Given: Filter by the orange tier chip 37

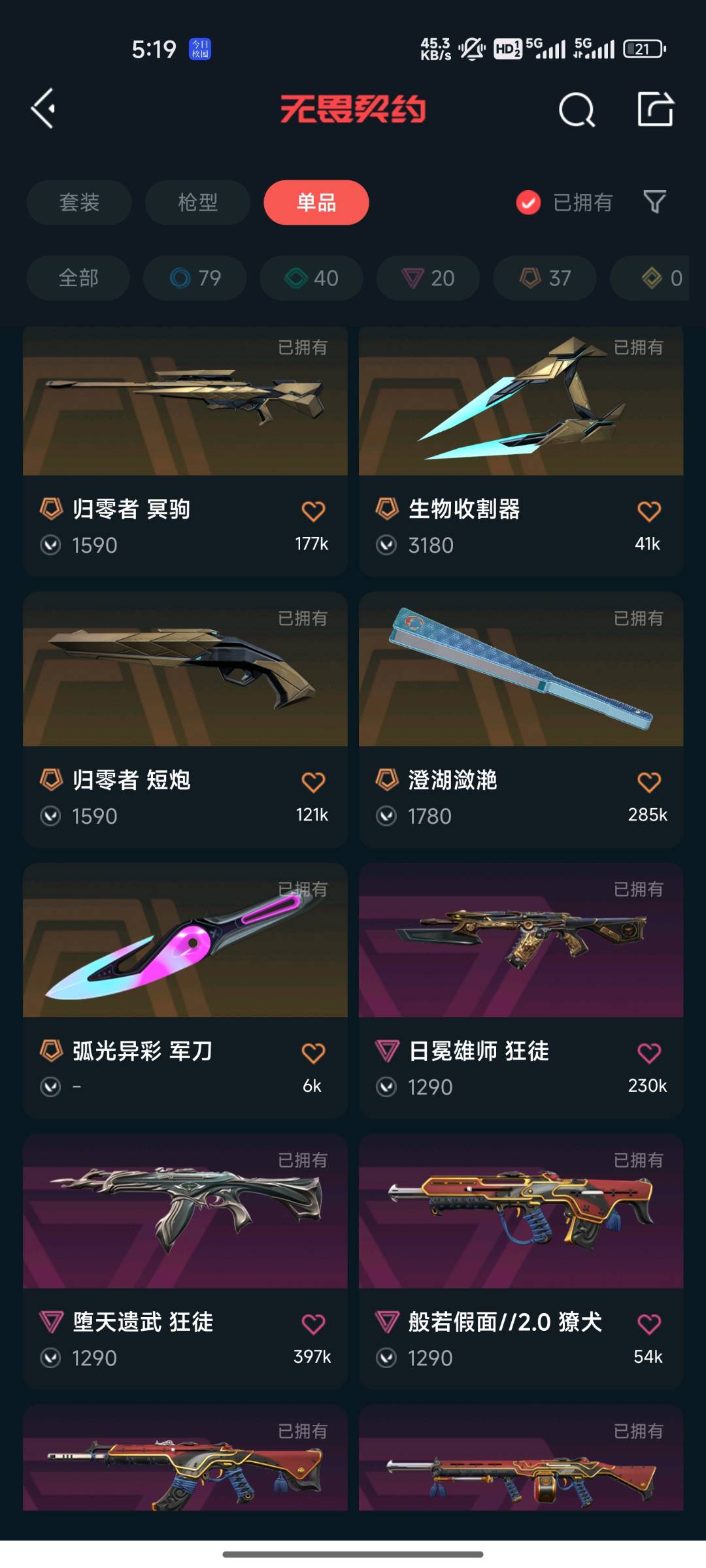Looking at the screenshot, I should point(545,278).
